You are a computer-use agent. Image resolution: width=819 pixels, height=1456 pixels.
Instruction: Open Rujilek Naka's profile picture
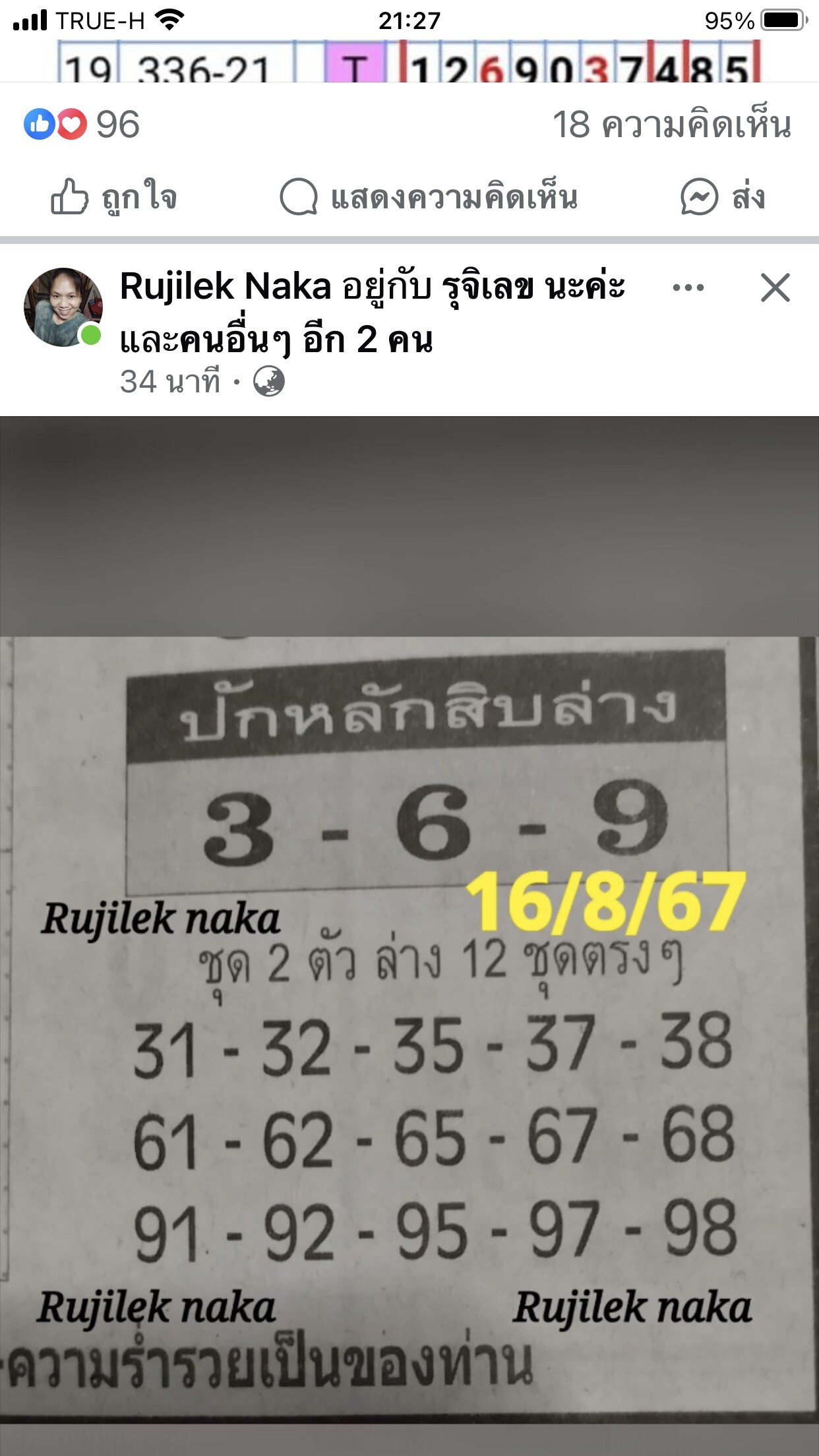63,307
